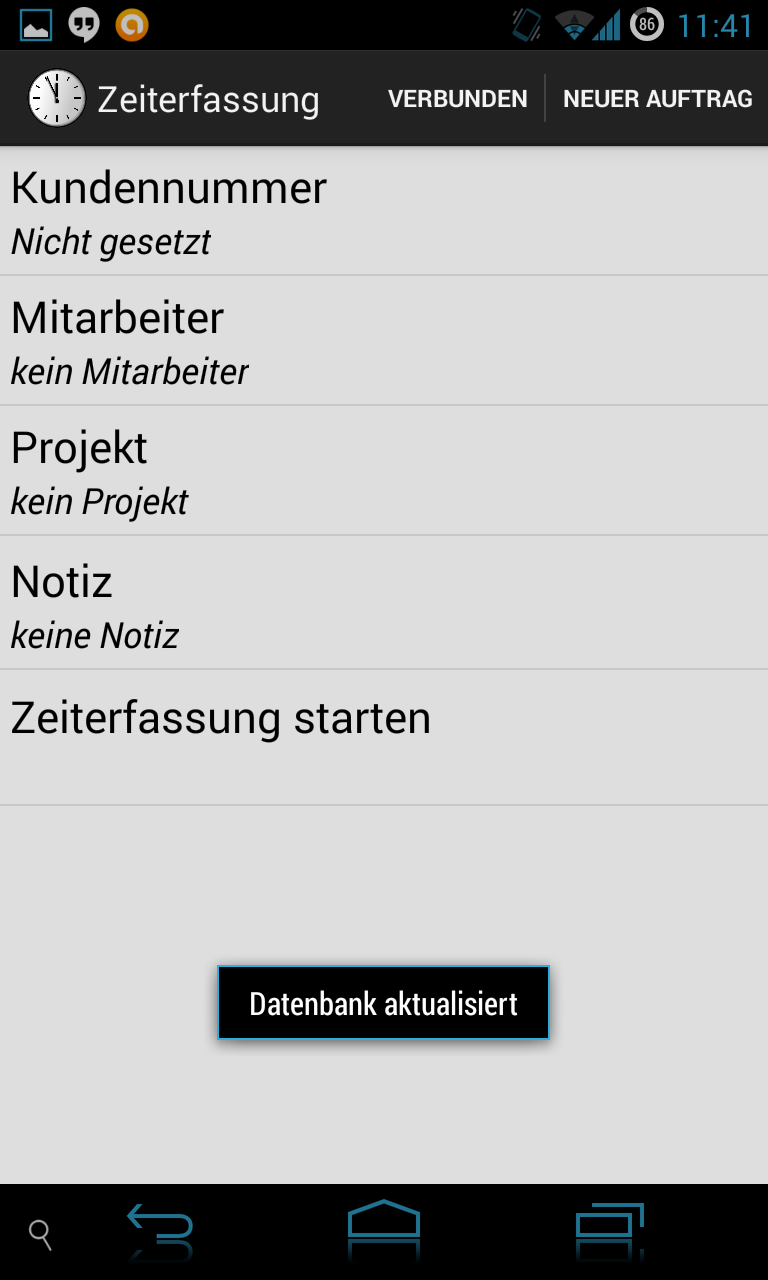Tap the Zeiterfassung clock app icon
This screenshot has height=1280, width=768.
pos(57,98)
